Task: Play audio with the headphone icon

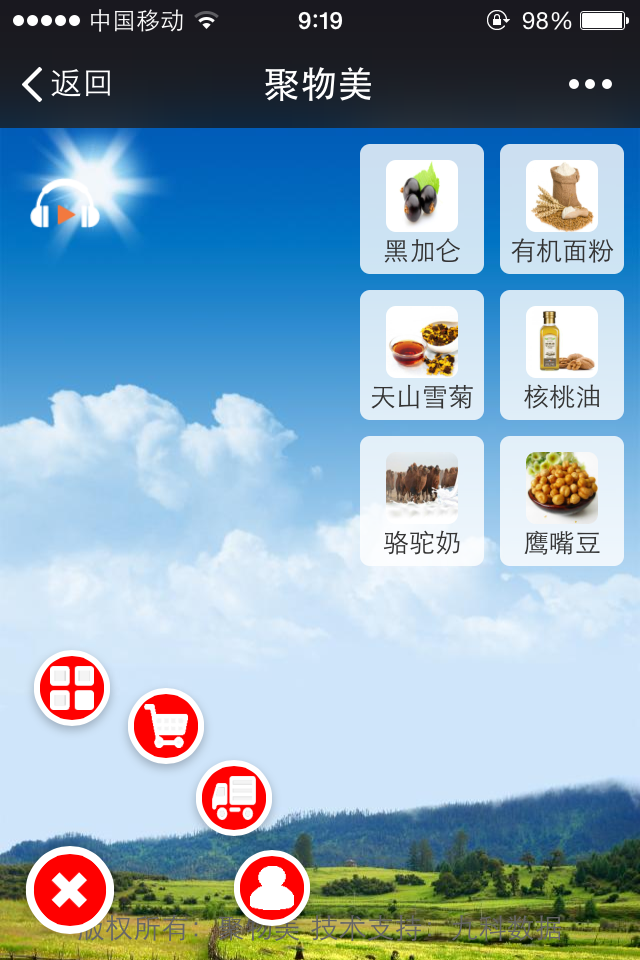Action: coord(65,206)
